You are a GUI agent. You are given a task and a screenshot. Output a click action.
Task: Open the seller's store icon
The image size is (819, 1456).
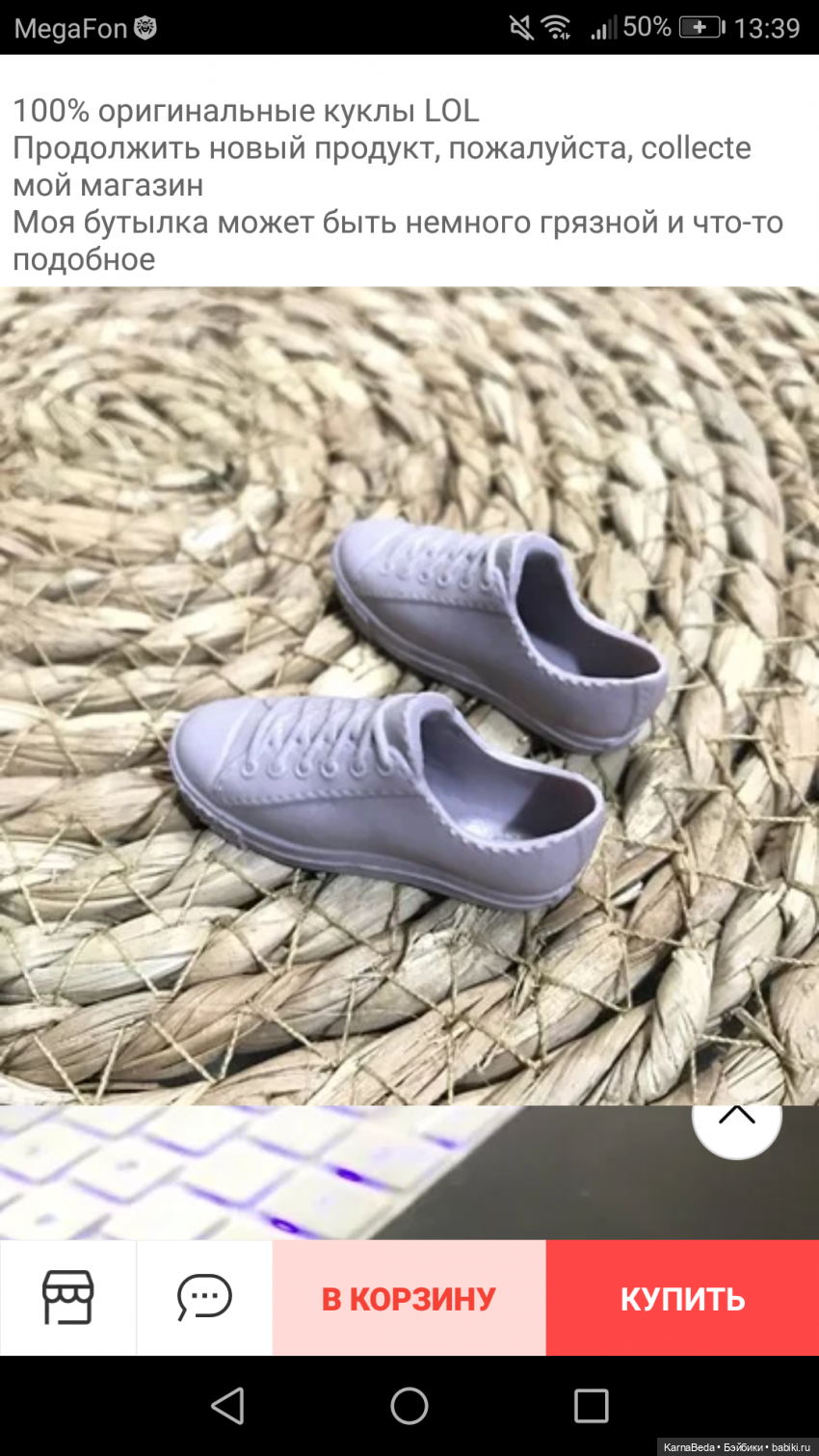pyautogui.click(x=67, y=1297)
